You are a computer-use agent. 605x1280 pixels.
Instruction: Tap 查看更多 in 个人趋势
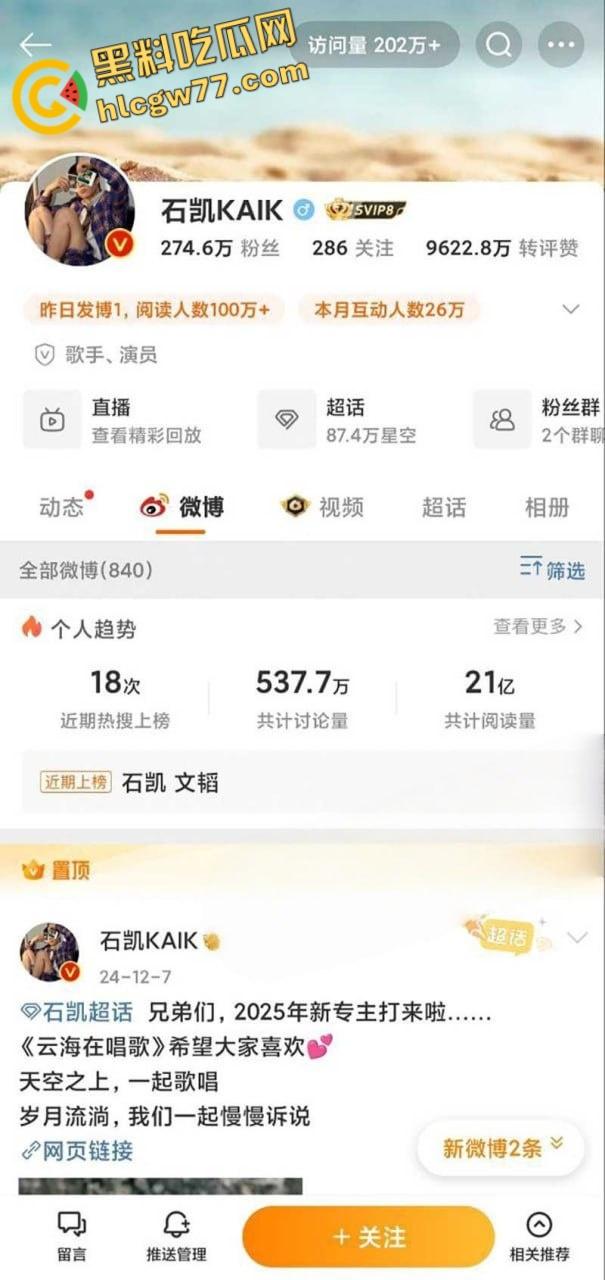[x=538, y=627]
